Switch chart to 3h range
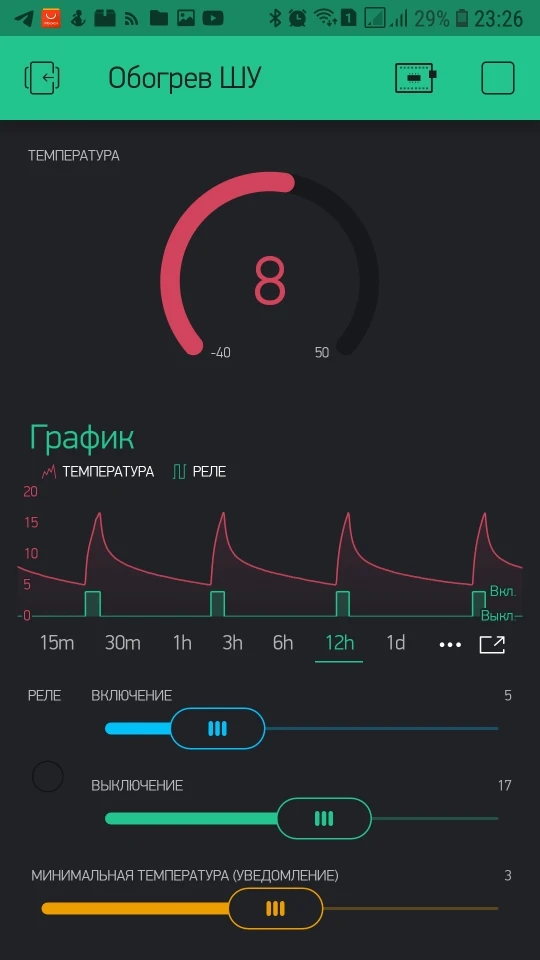 point(232,643)
